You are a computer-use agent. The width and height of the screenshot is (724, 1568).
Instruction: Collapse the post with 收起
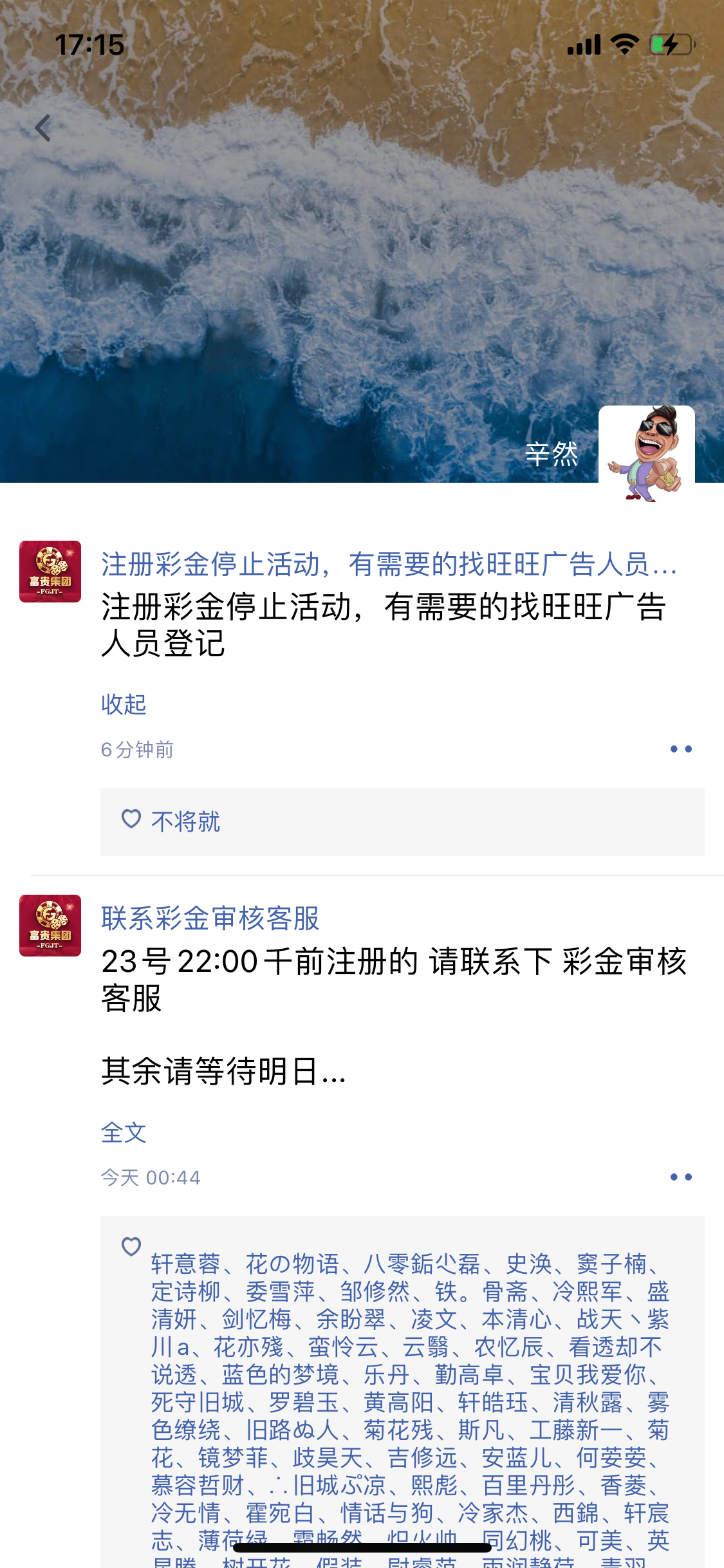[124, 704]
